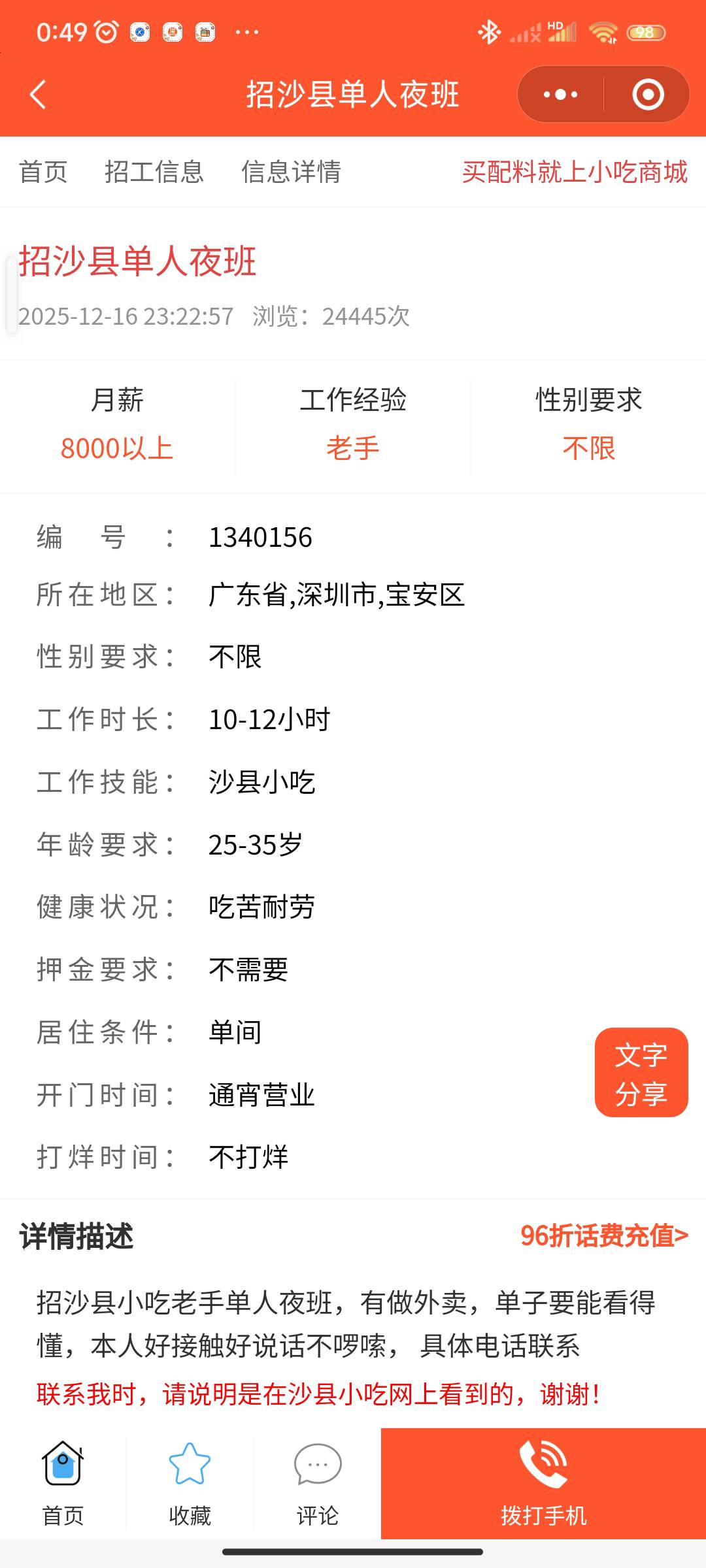Screen dimensions: 706x1568
Task: Open the 招工信息 breadcrumb link
Action: pos(154,172)
